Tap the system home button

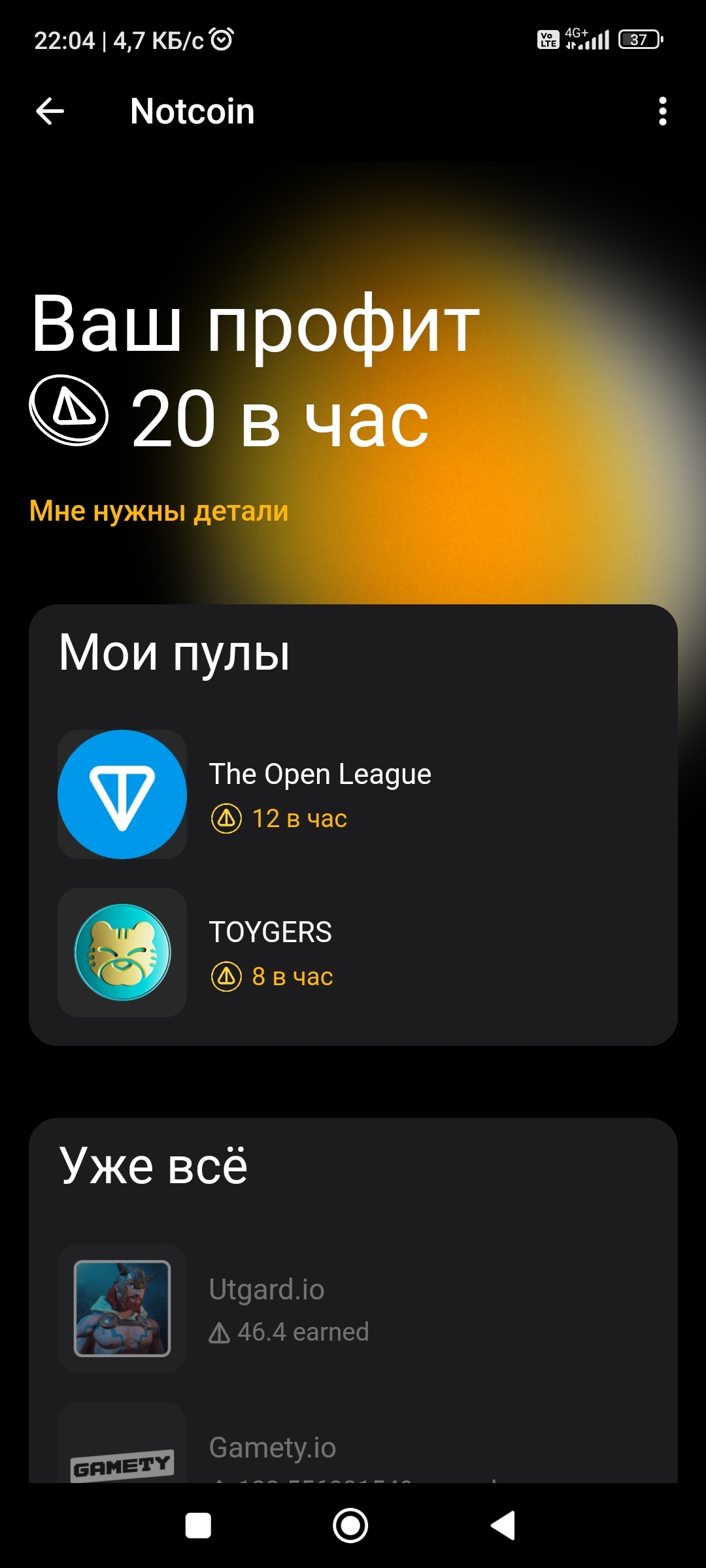point(350,1526)
